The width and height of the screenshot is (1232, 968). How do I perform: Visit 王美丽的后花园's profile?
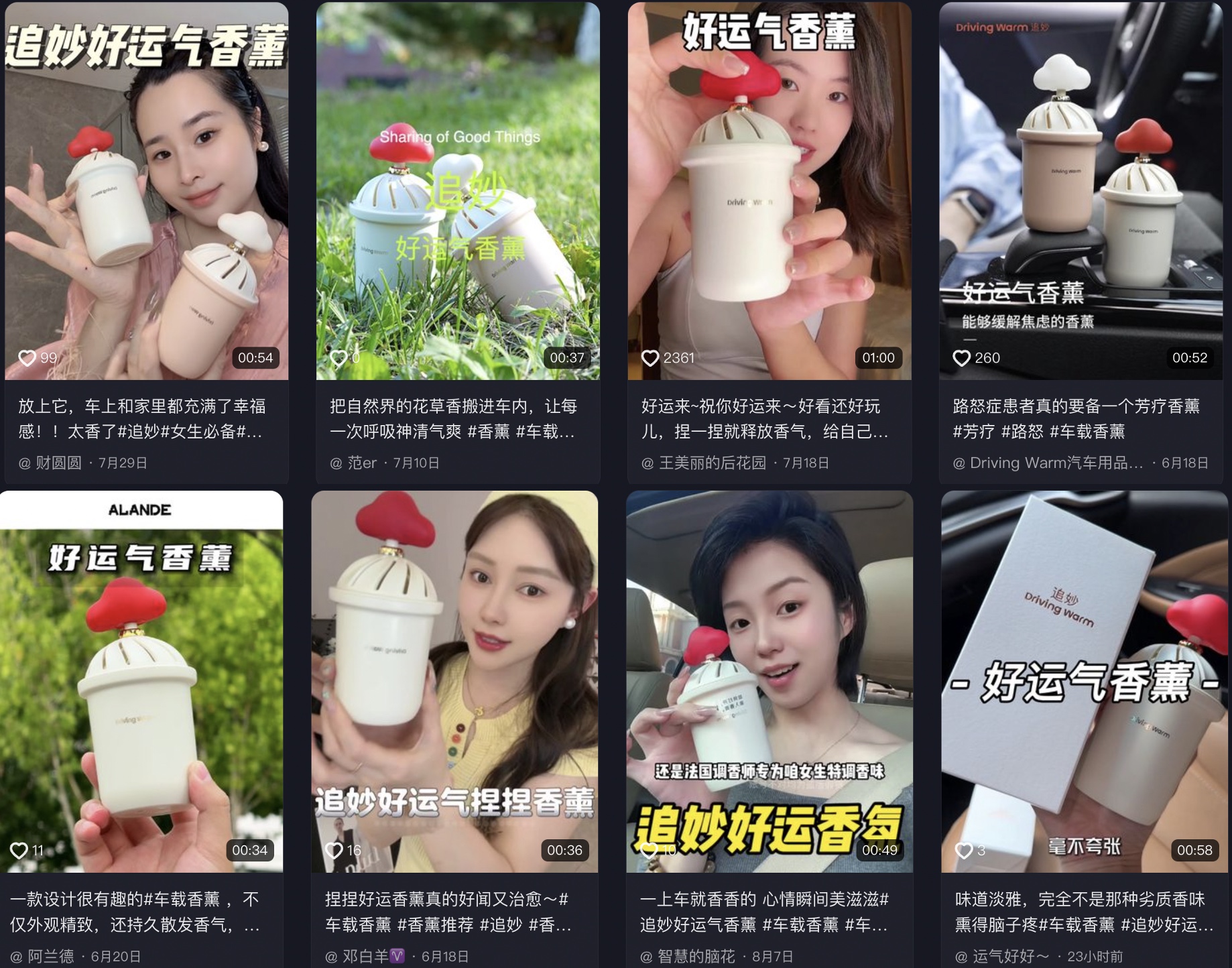coord(712,463)
